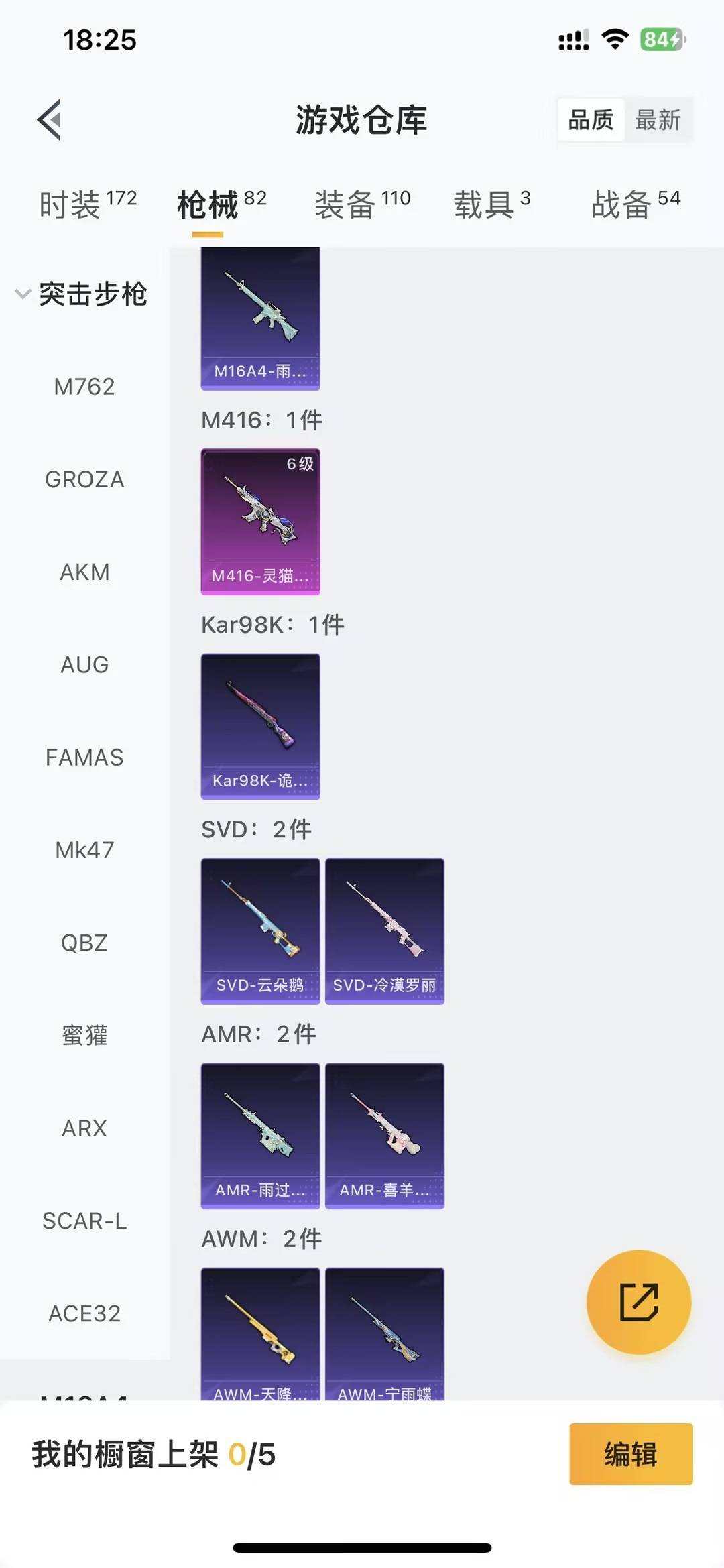Image resolution: width=724 pixels, height=1568 pixels.
Task: Select GROZA in the side list
Action: (84, 479)
